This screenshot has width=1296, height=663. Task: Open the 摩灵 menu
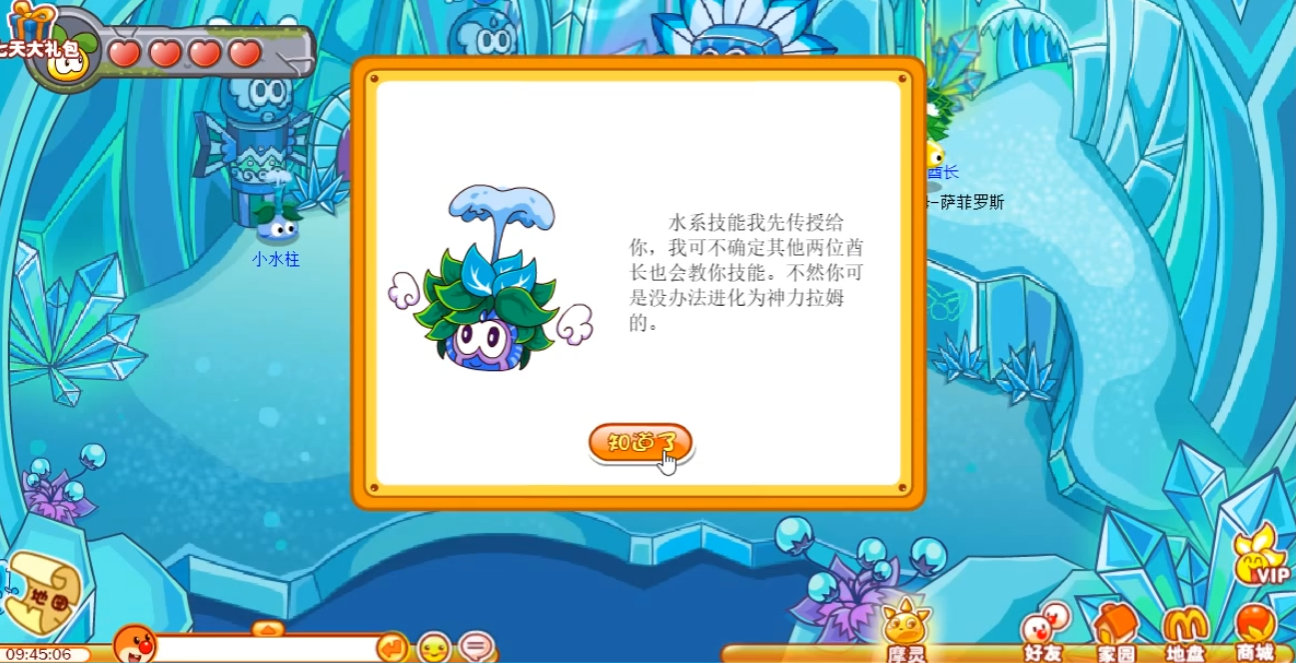click(x=906, y=632)
